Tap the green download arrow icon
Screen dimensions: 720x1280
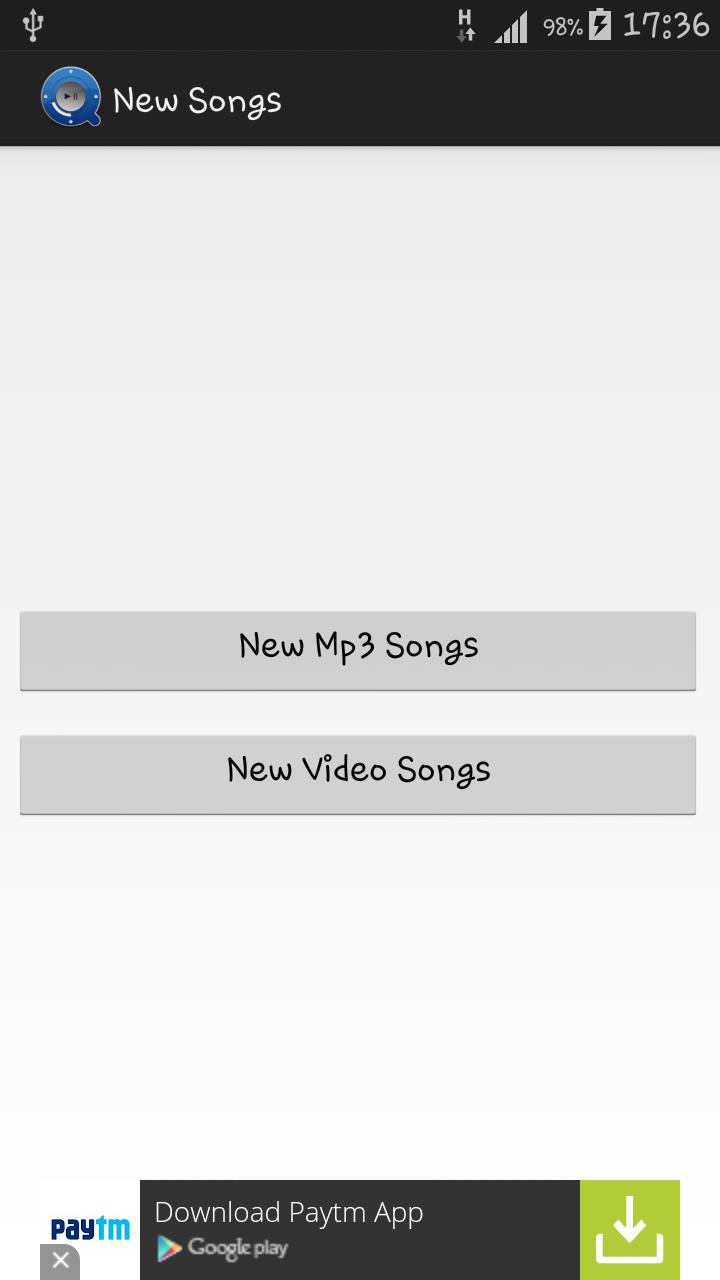(629, 1229)
